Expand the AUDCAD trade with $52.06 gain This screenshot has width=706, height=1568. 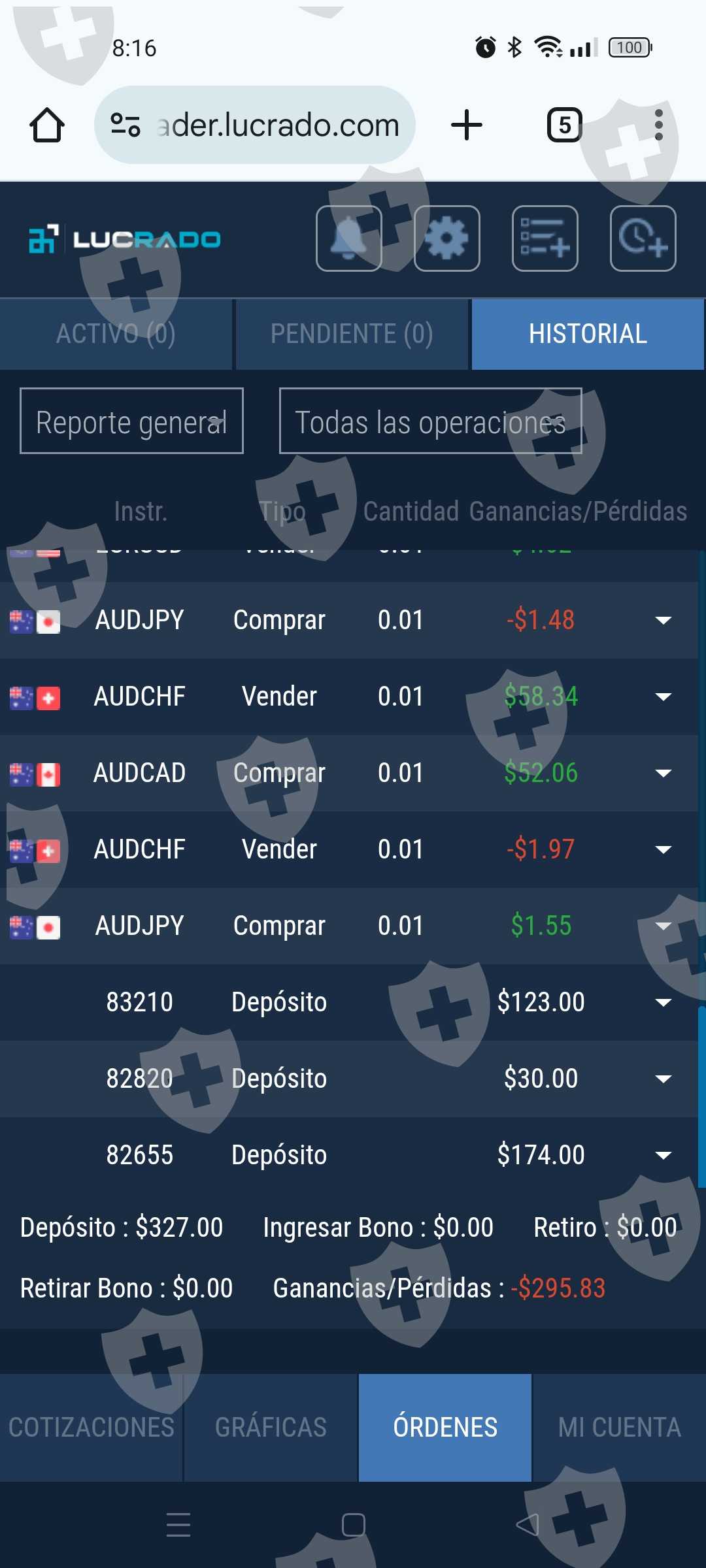coord(663,773)
